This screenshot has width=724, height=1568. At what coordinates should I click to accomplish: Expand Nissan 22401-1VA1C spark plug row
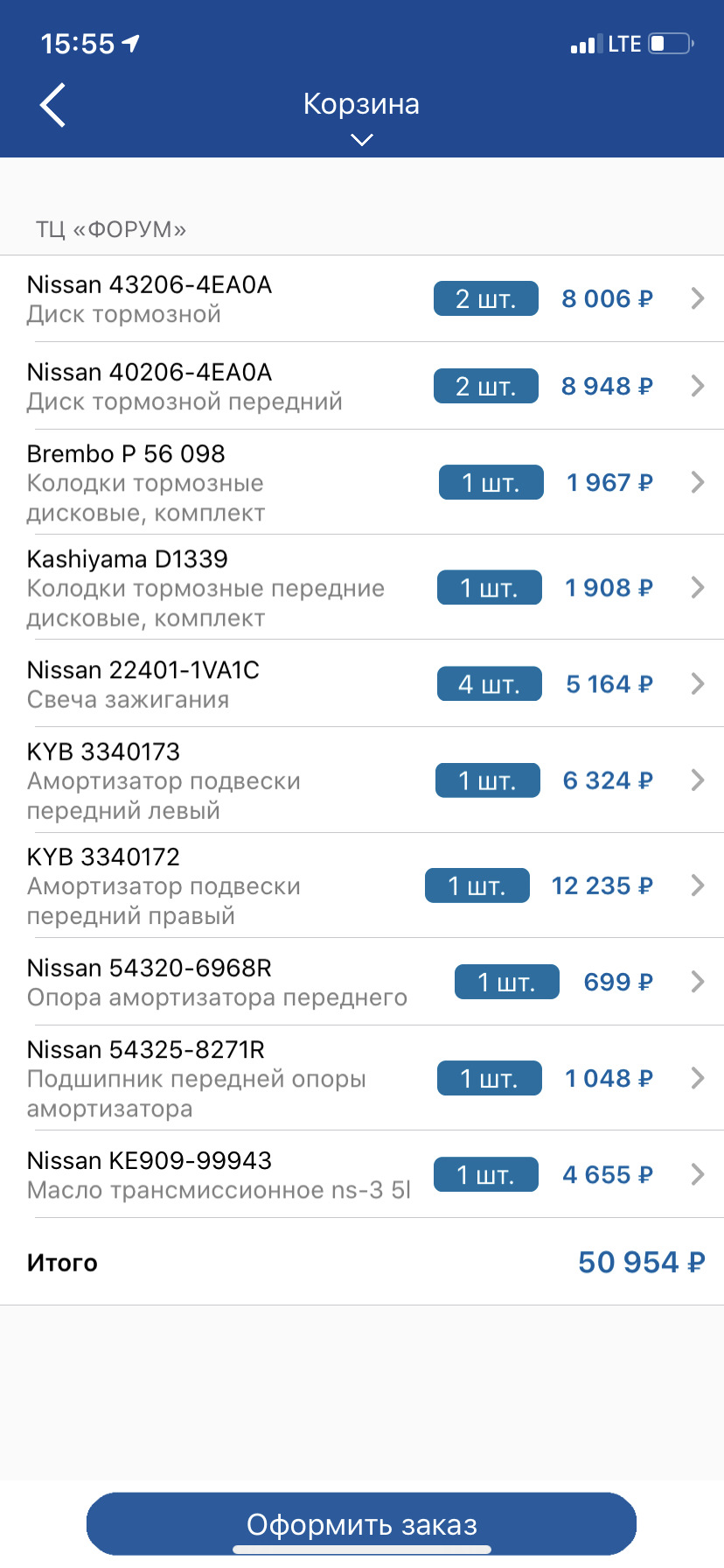[x=697, y=683]
